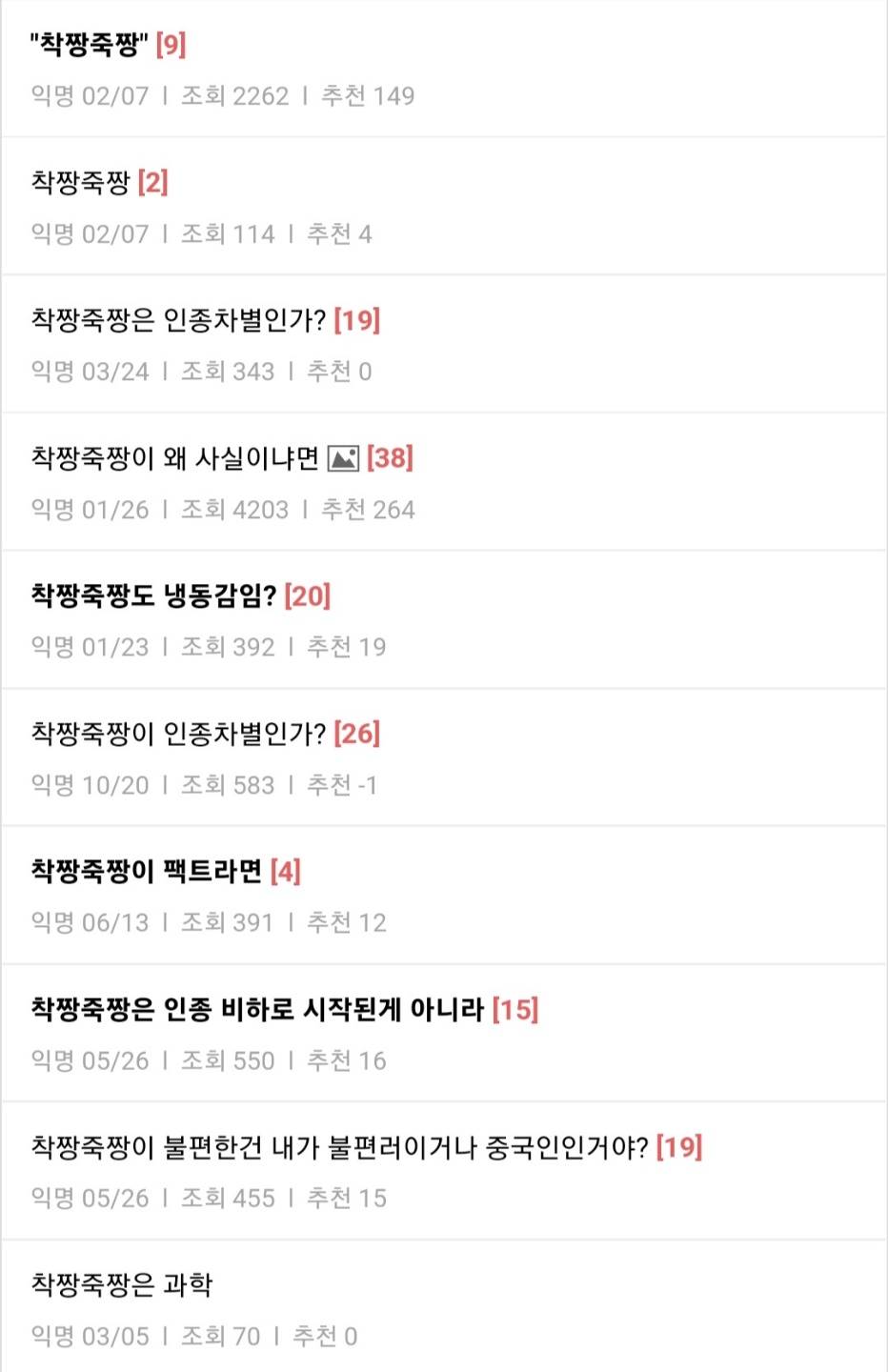This screenshot has height=1372, width=888.
Task: Open post 착짱죽짱은 인종차별인가?
Action: coord(179,320)
